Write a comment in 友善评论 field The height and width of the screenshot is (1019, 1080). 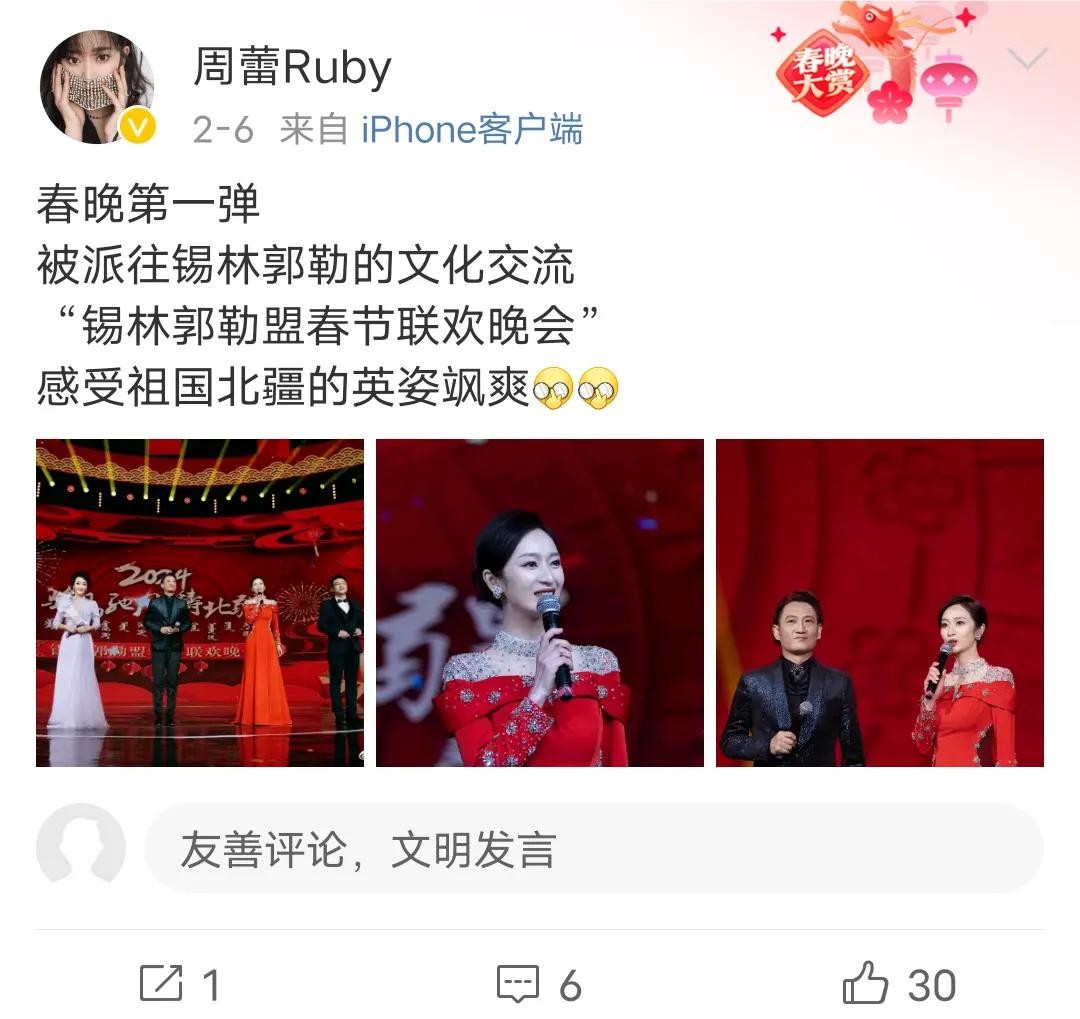[594, 849]
